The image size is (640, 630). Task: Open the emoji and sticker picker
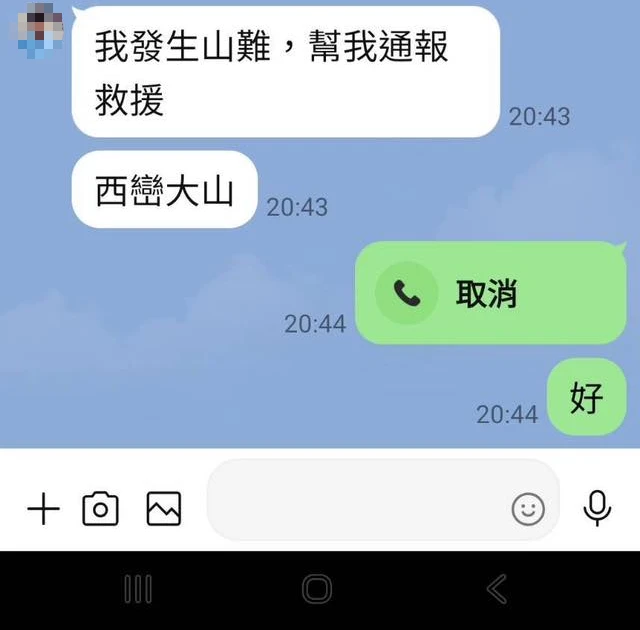point(528,510)
